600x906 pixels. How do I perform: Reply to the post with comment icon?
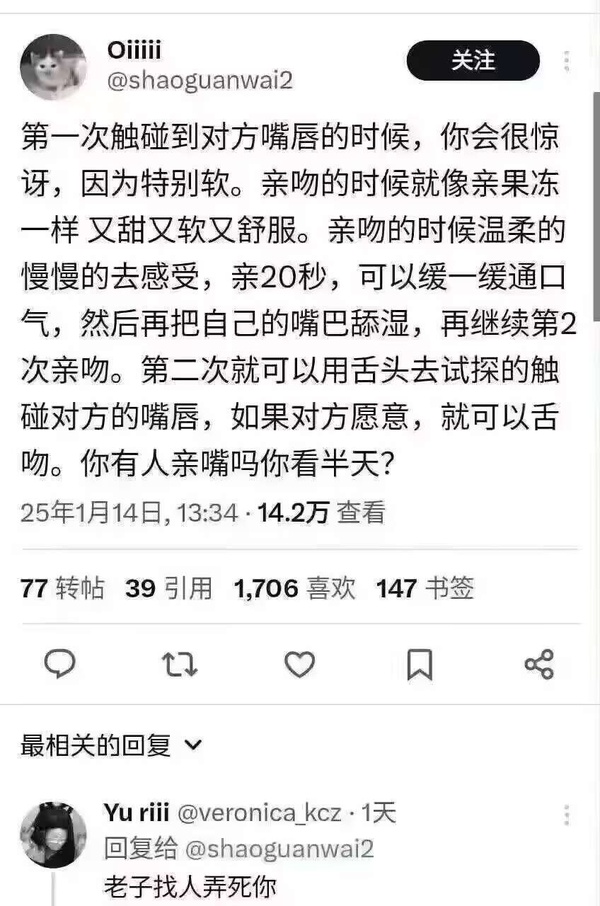[60, 664]
